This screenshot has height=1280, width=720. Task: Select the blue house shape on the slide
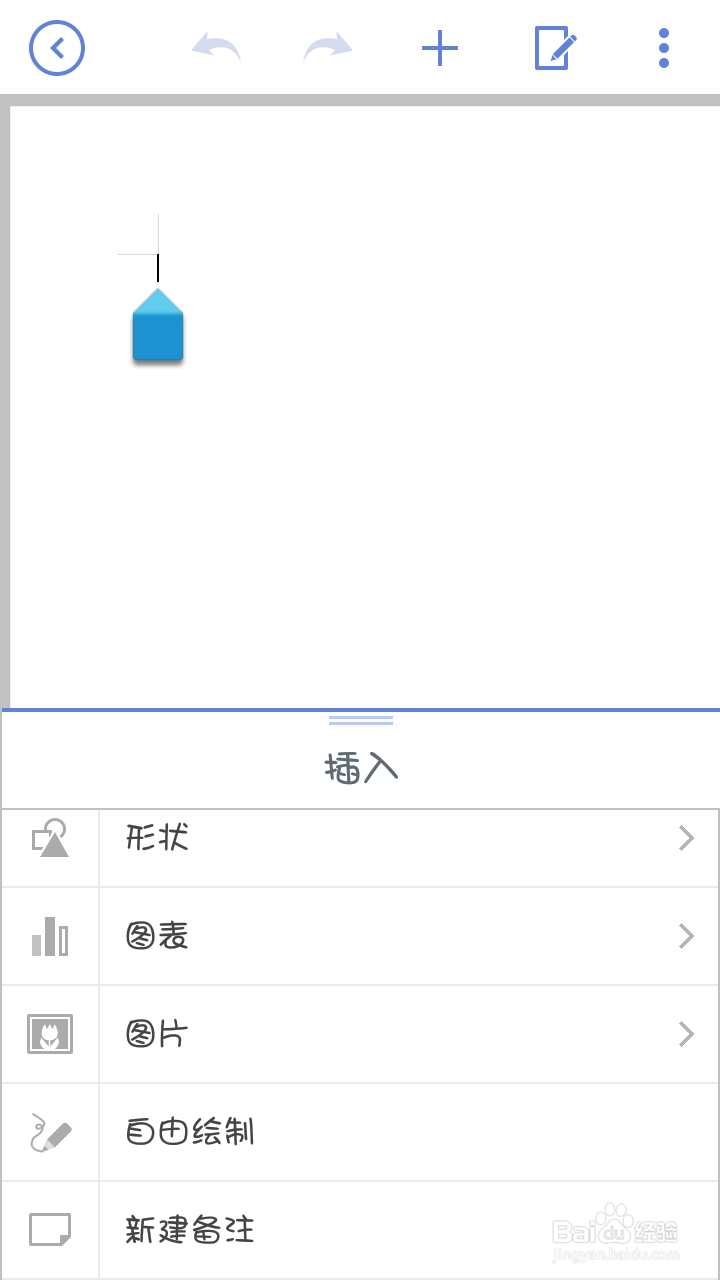pyautogui.click(x=157, y=327)
